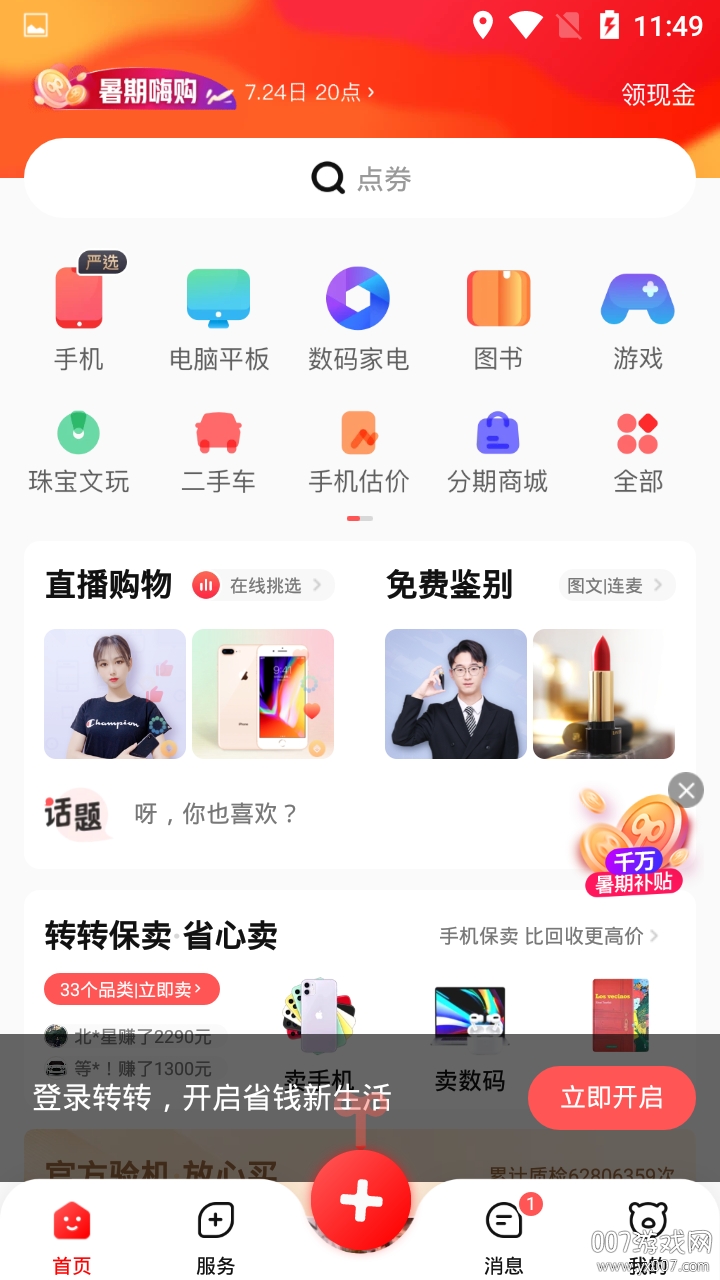This screenshot has width=720, height=1280.
Task: Tap the red plus publish button
Action: click(x=361, y=1199)
